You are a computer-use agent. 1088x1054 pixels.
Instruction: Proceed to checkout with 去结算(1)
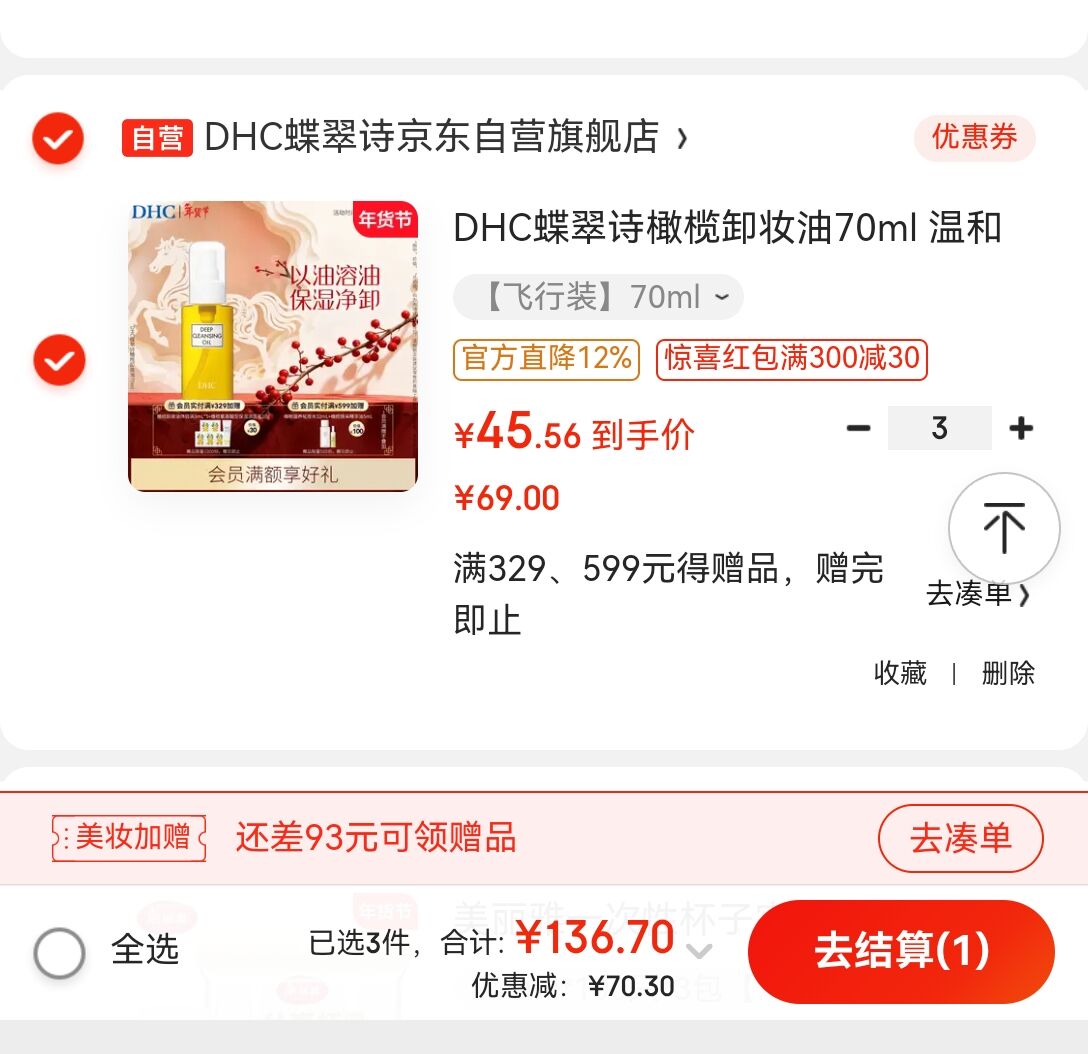(901, 950)
